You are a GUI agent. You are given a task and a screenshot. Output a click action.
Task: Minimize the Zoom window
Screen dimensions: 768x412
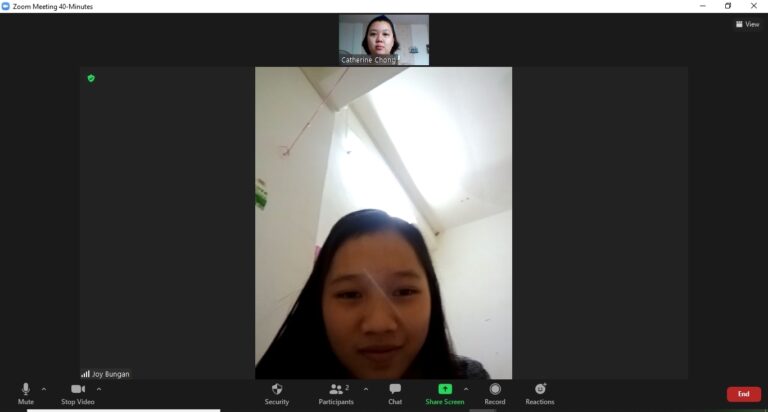(x=702, y=6)
